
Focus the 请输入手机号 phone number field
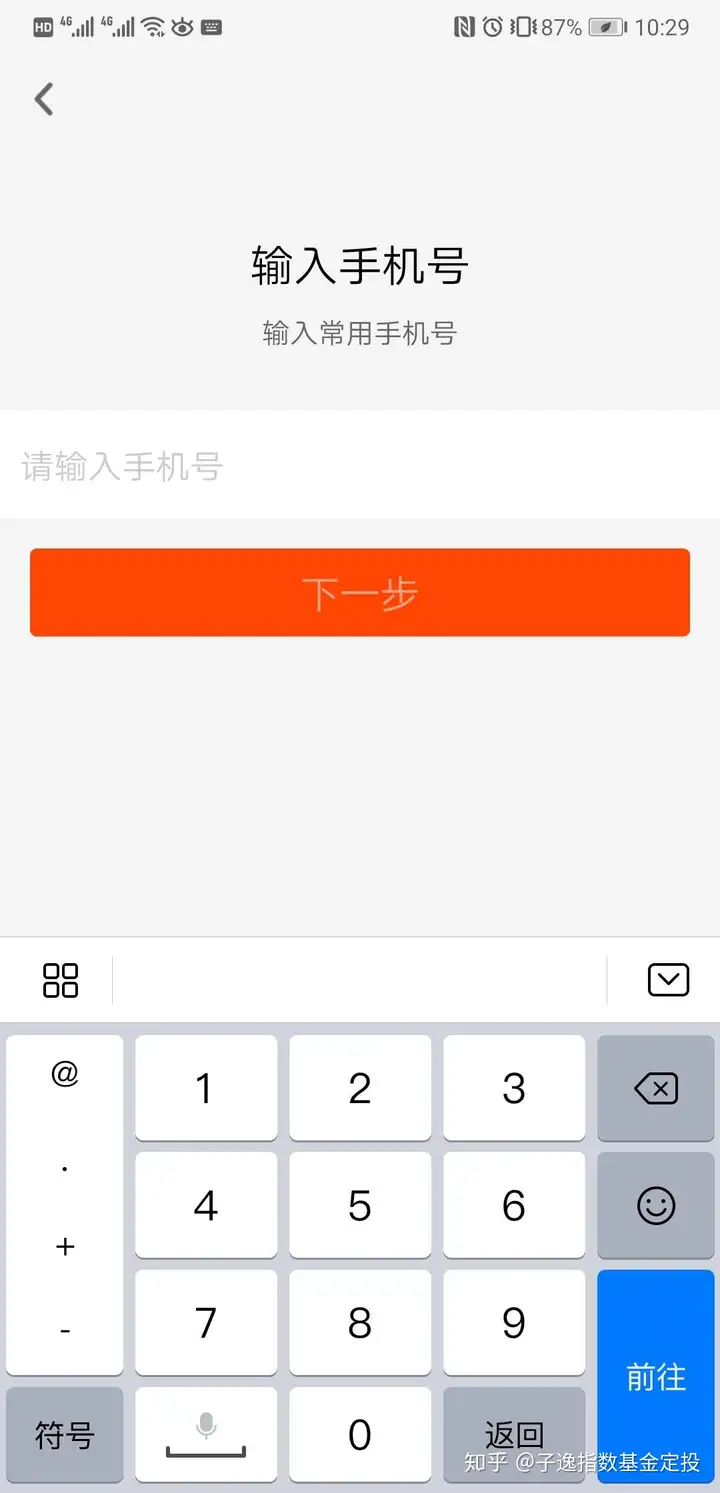[360, 465]
